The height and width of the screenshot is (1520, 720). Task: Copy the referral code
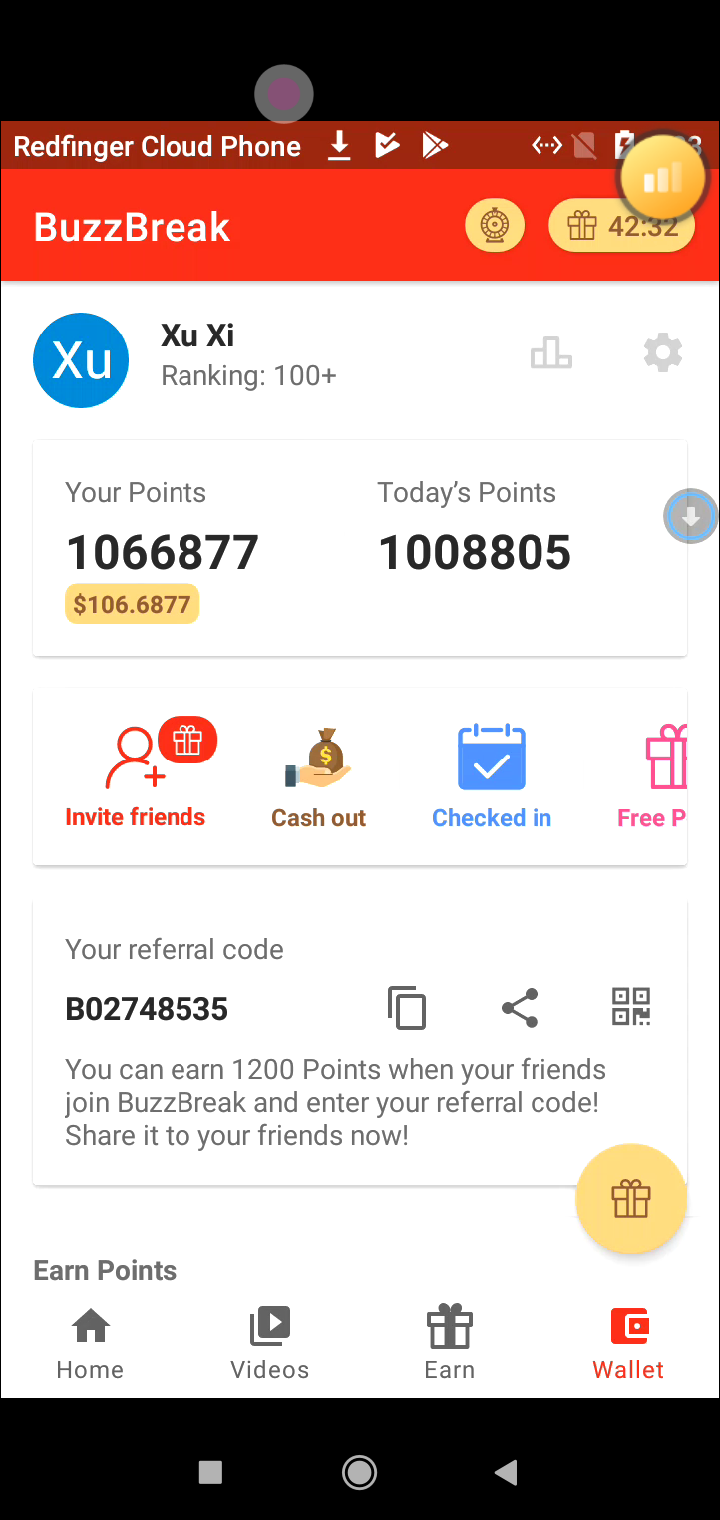coord(407,1007)
